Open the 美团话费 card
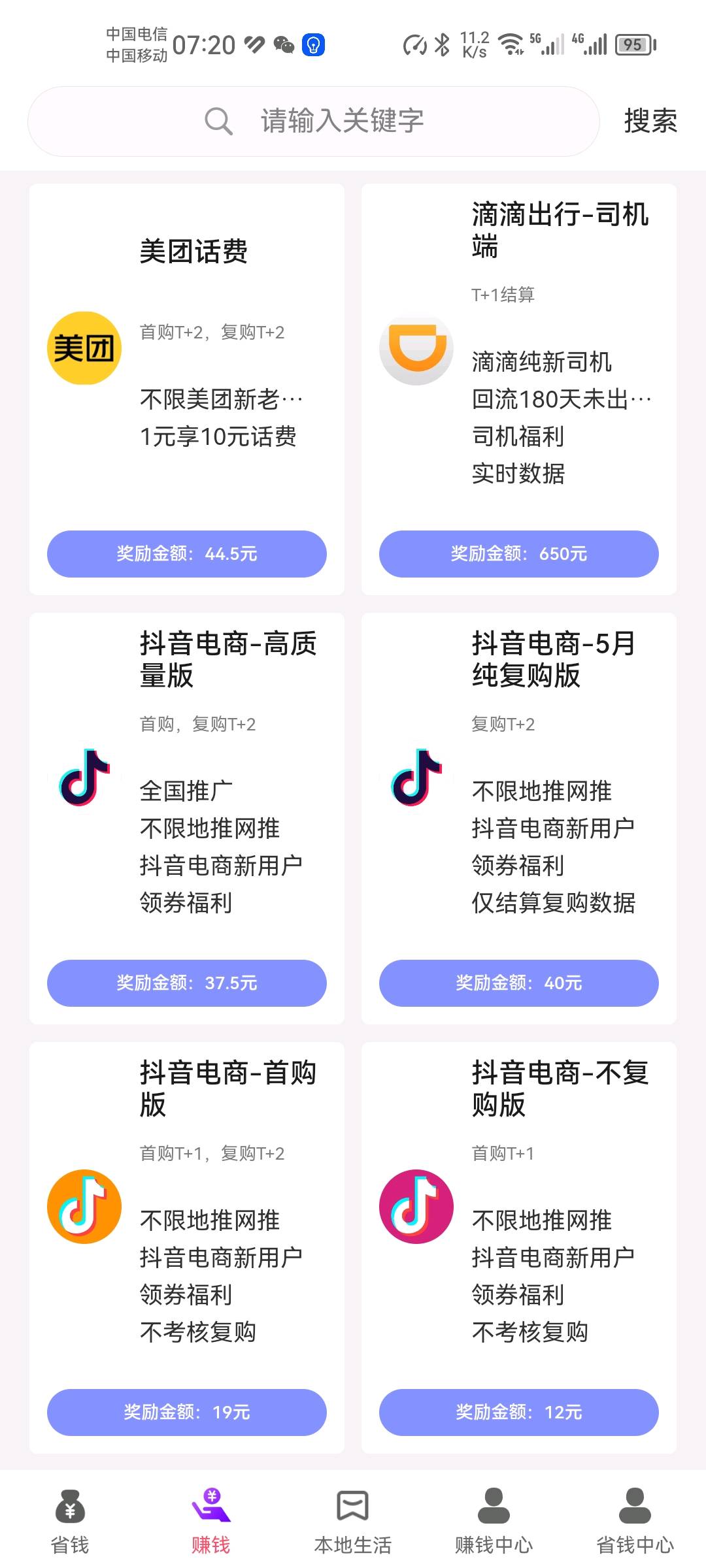 coord(187,389)
